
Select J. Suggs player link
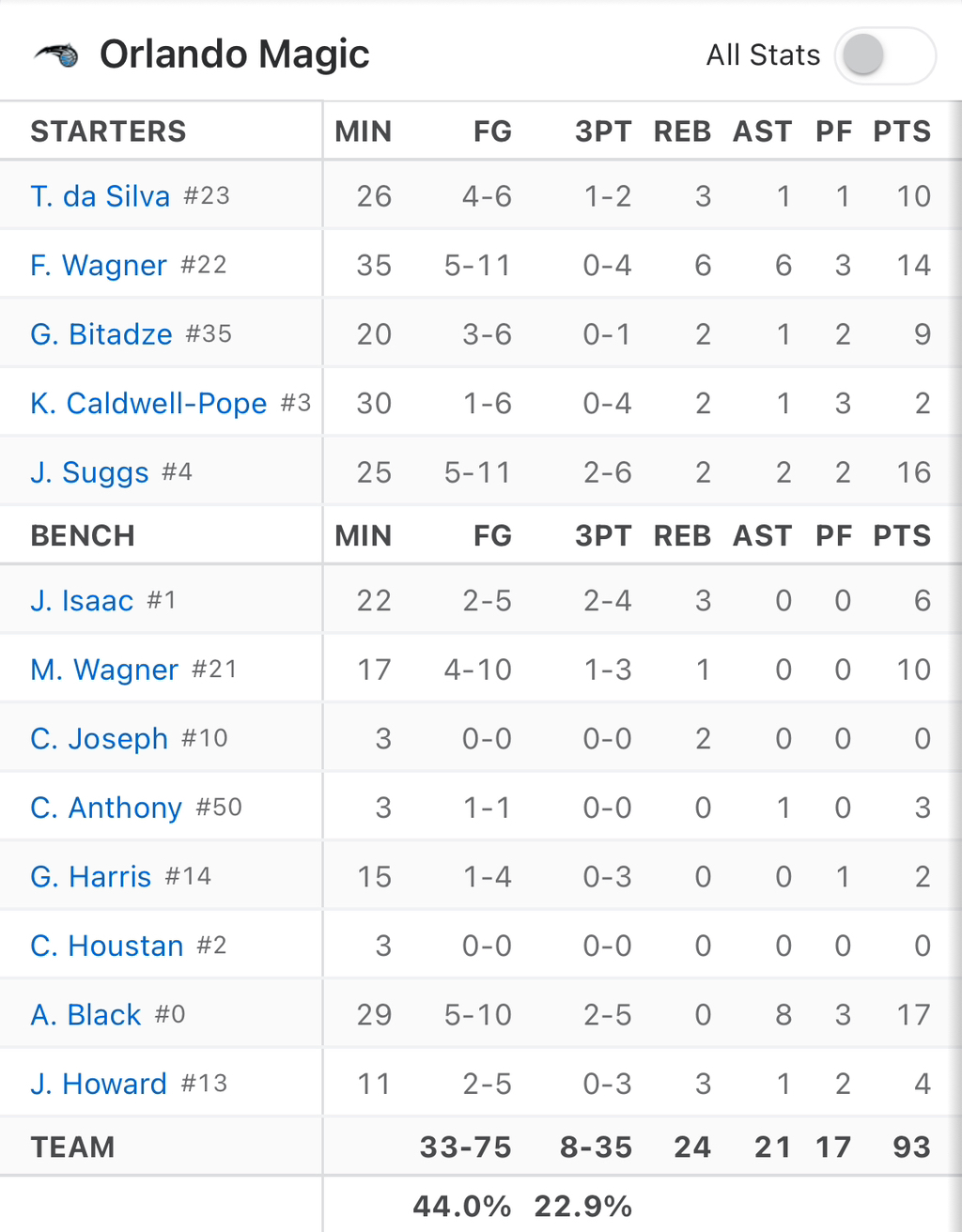89,472
